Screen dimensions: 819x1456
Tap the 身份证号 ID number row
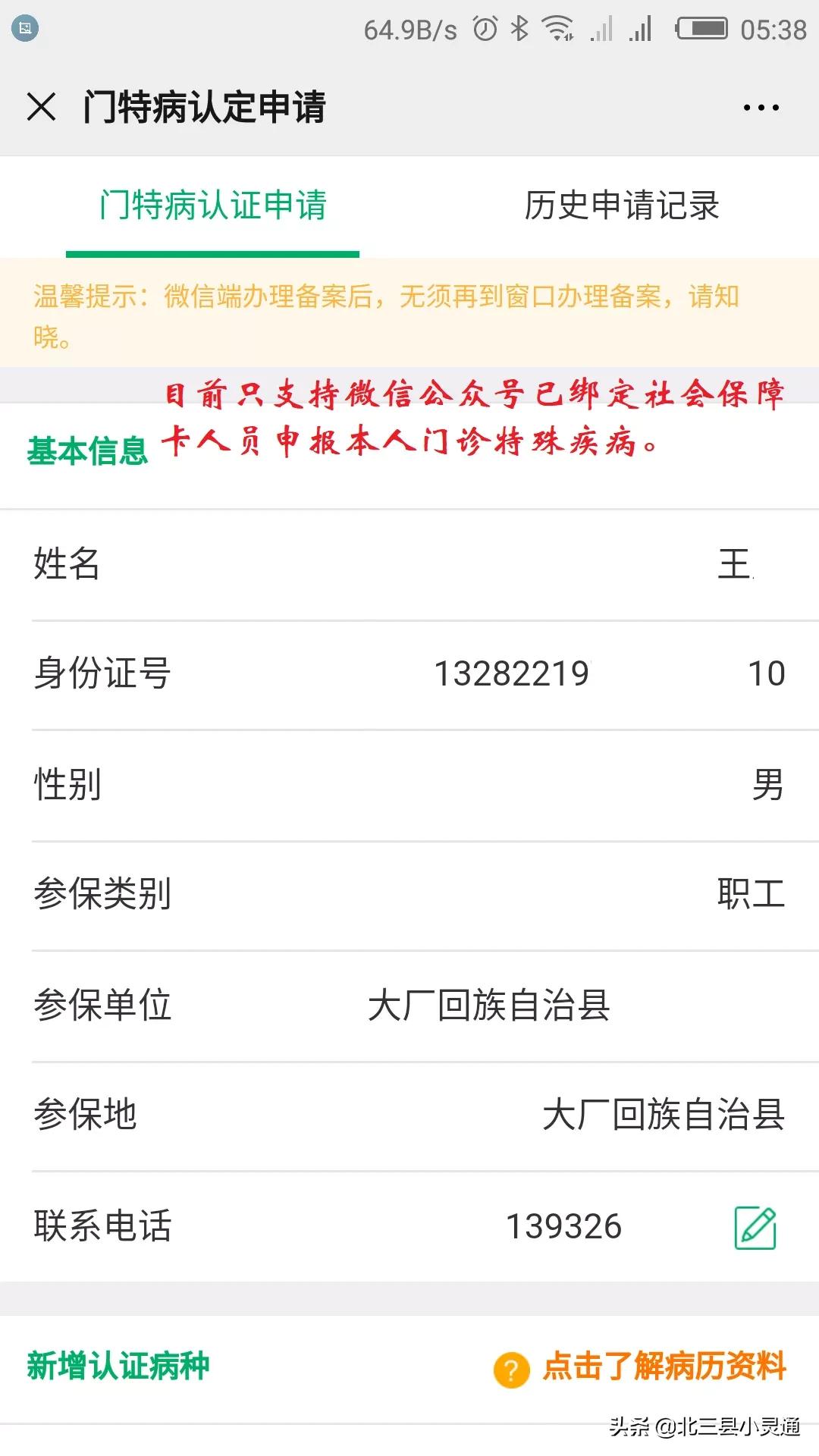point(409,673)
